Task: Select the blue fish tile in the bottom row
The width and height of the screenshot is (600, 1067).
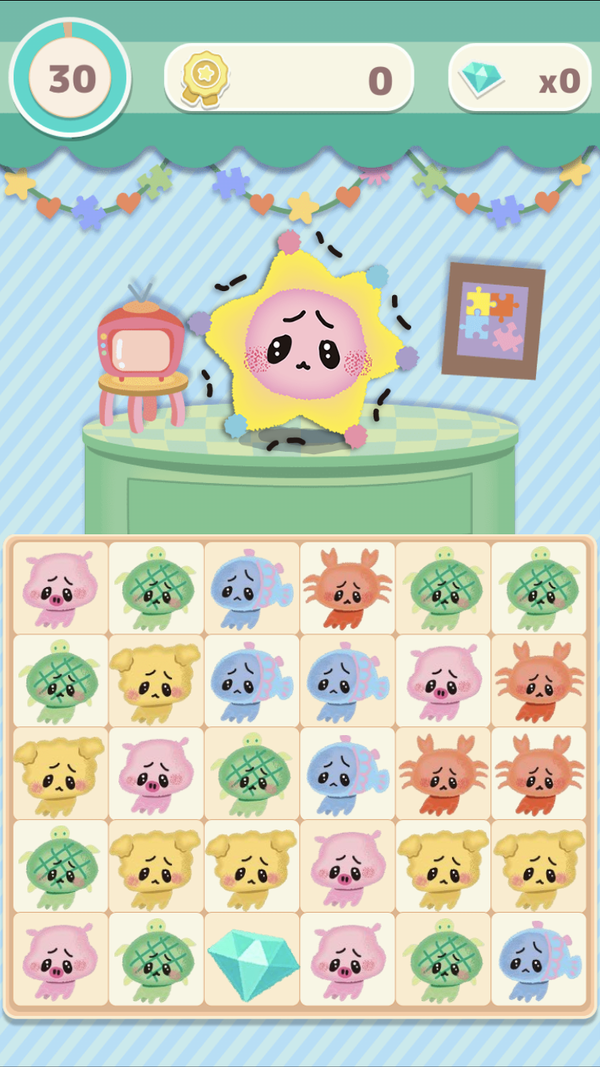Action: click(539, 959)
